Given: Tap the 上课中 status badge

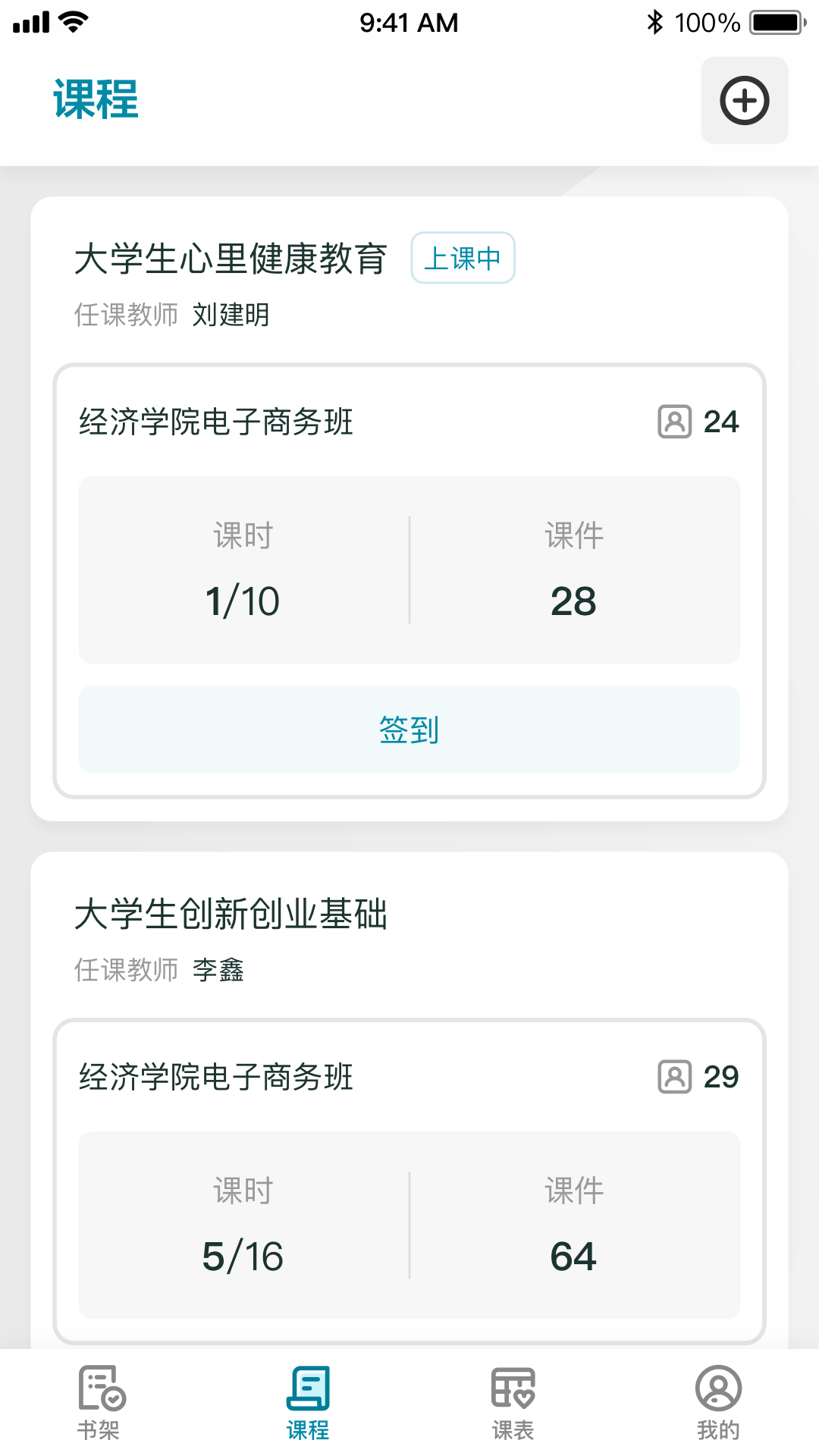Looking at the screenshot, I should 463,258.
